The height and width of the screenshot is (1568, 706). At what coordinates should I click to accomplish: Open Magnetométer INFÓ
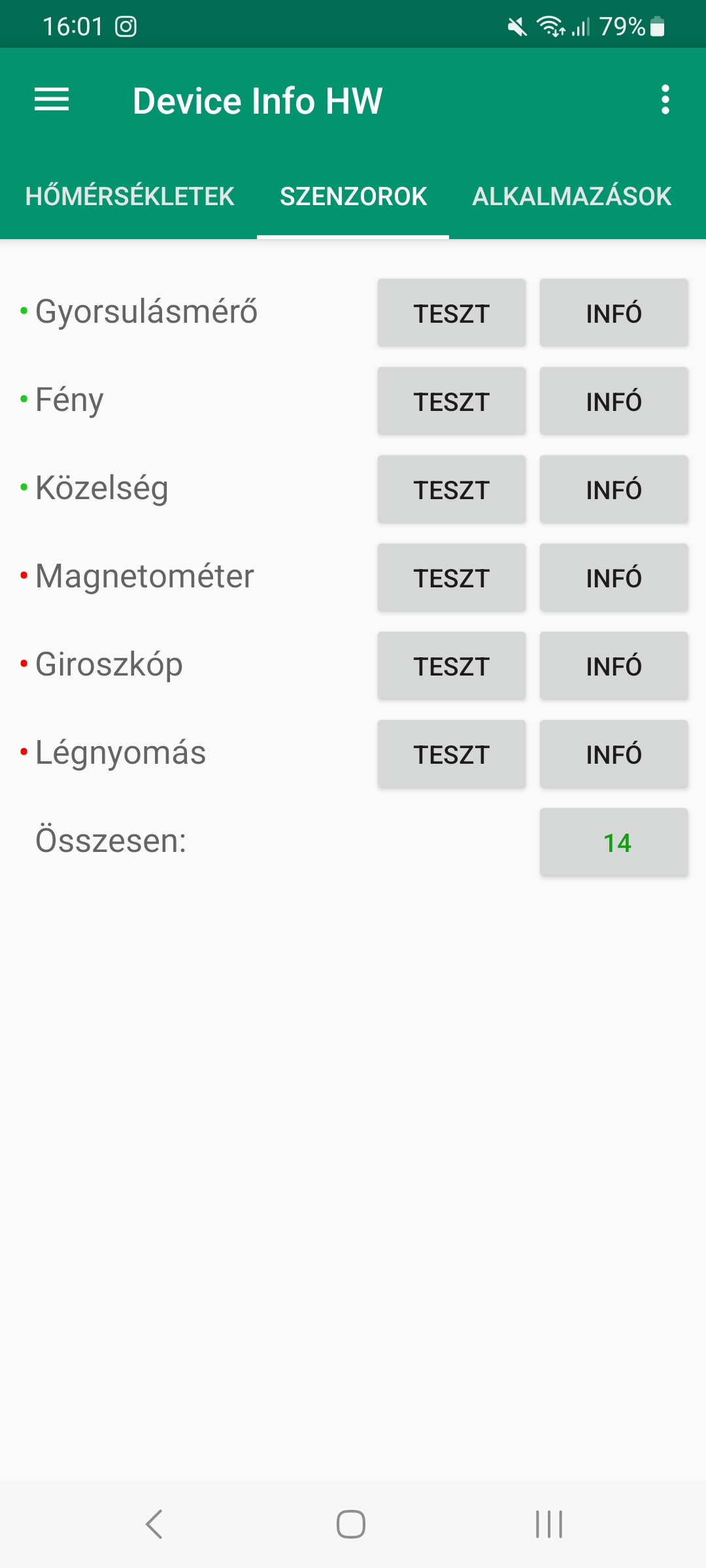click(x=614, y=578)
